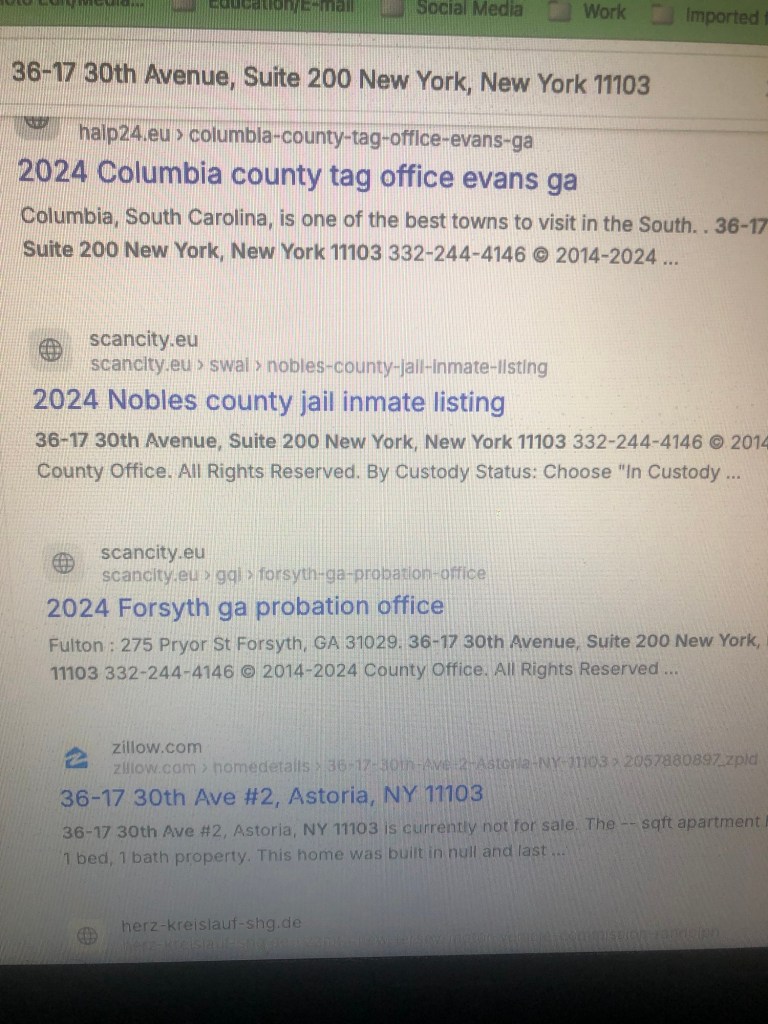Open the 2024 Forsyth ga probation office result
Image resolution: width=768 pixels, height=1024 pixels.
coord(245,607)
